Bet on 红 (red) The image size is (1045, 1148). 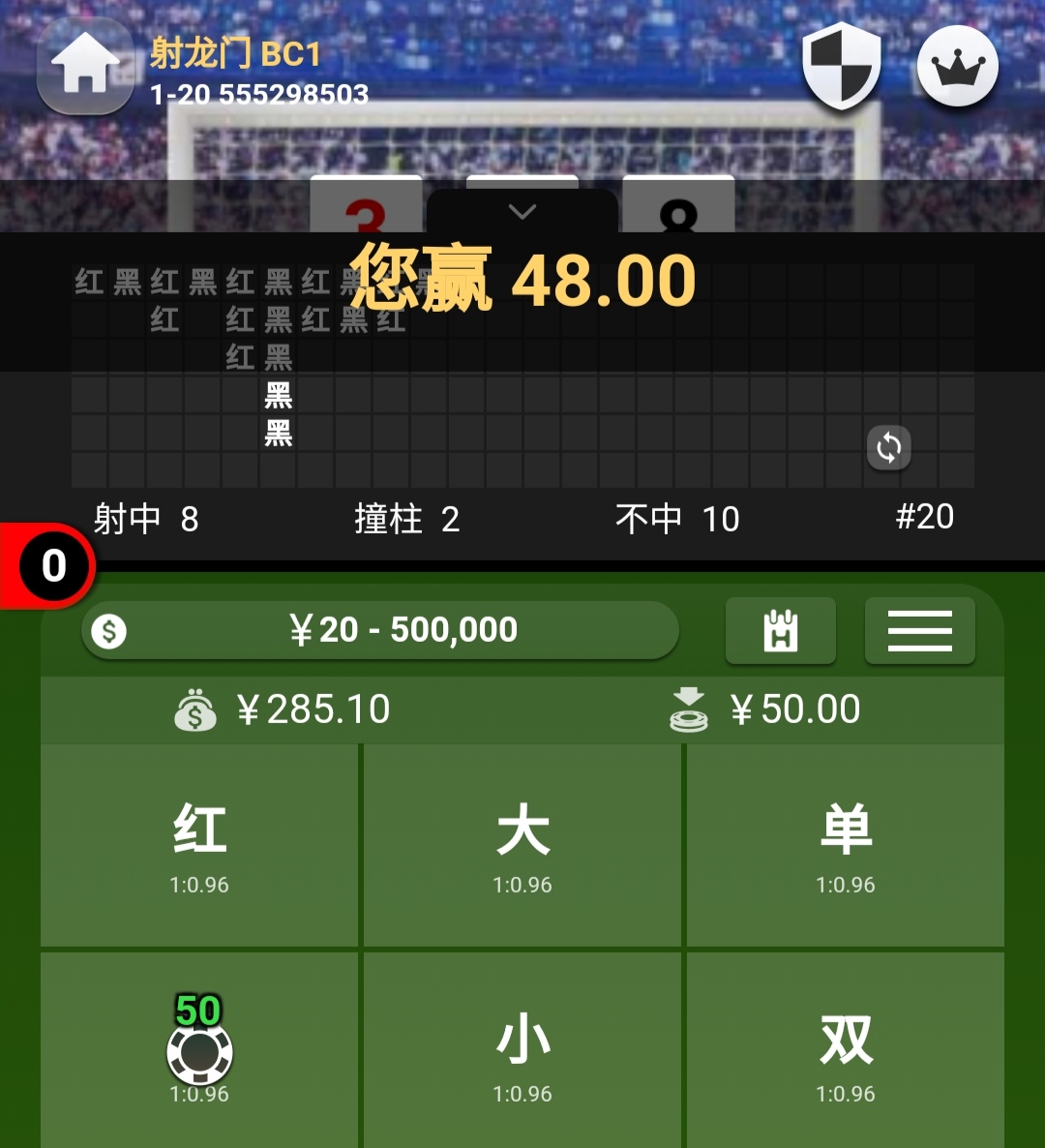point(199,845)
